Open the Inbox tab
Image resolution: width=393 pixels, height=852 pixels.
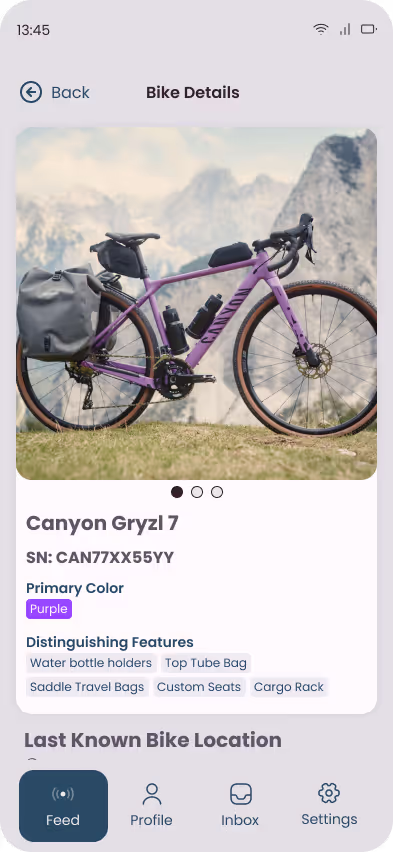(x=240, y=805)
